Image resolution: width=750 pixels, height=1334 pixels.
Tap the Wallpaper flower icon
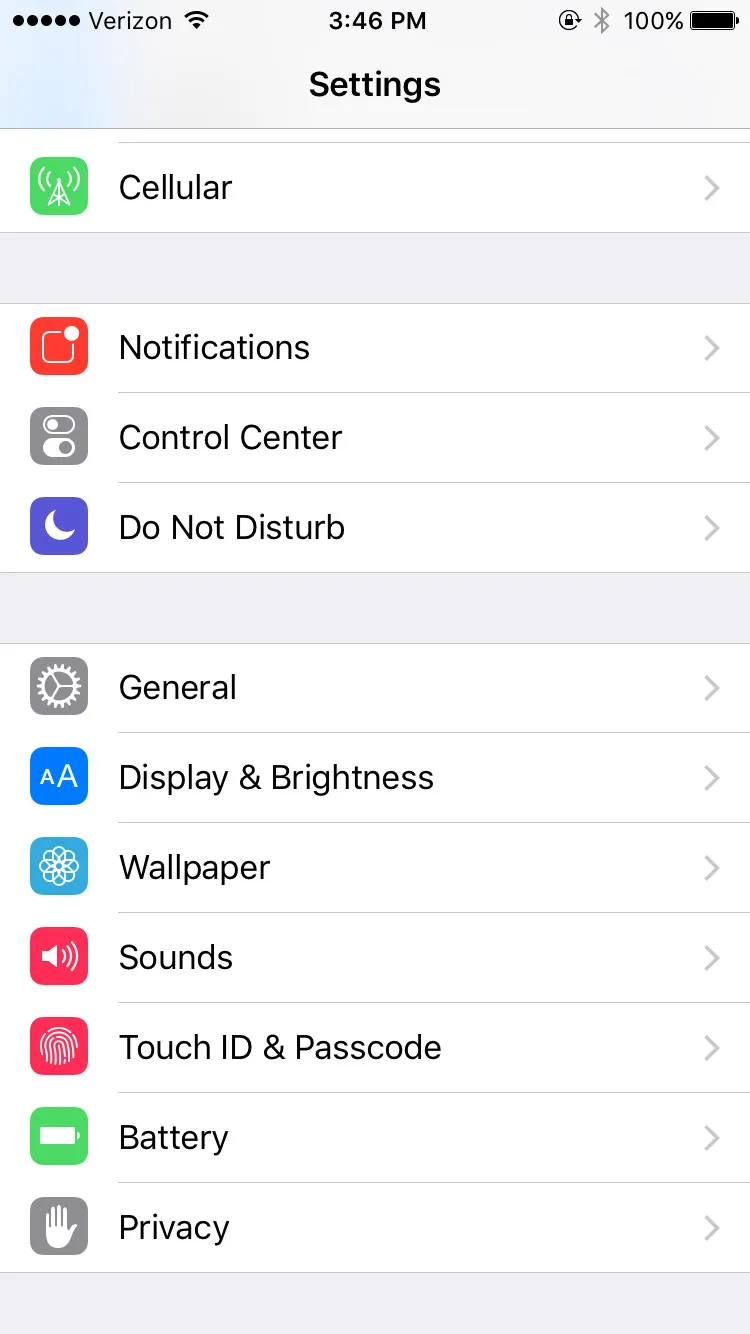57,867
